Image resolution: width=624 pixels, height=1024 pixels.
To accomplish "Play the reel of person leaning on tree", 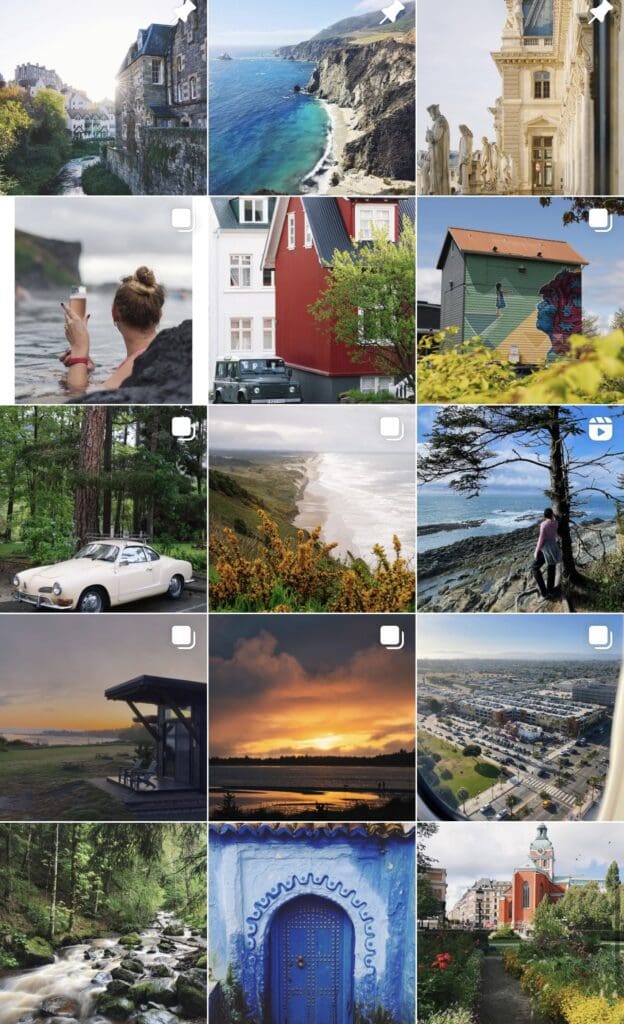I will [521, 509].
